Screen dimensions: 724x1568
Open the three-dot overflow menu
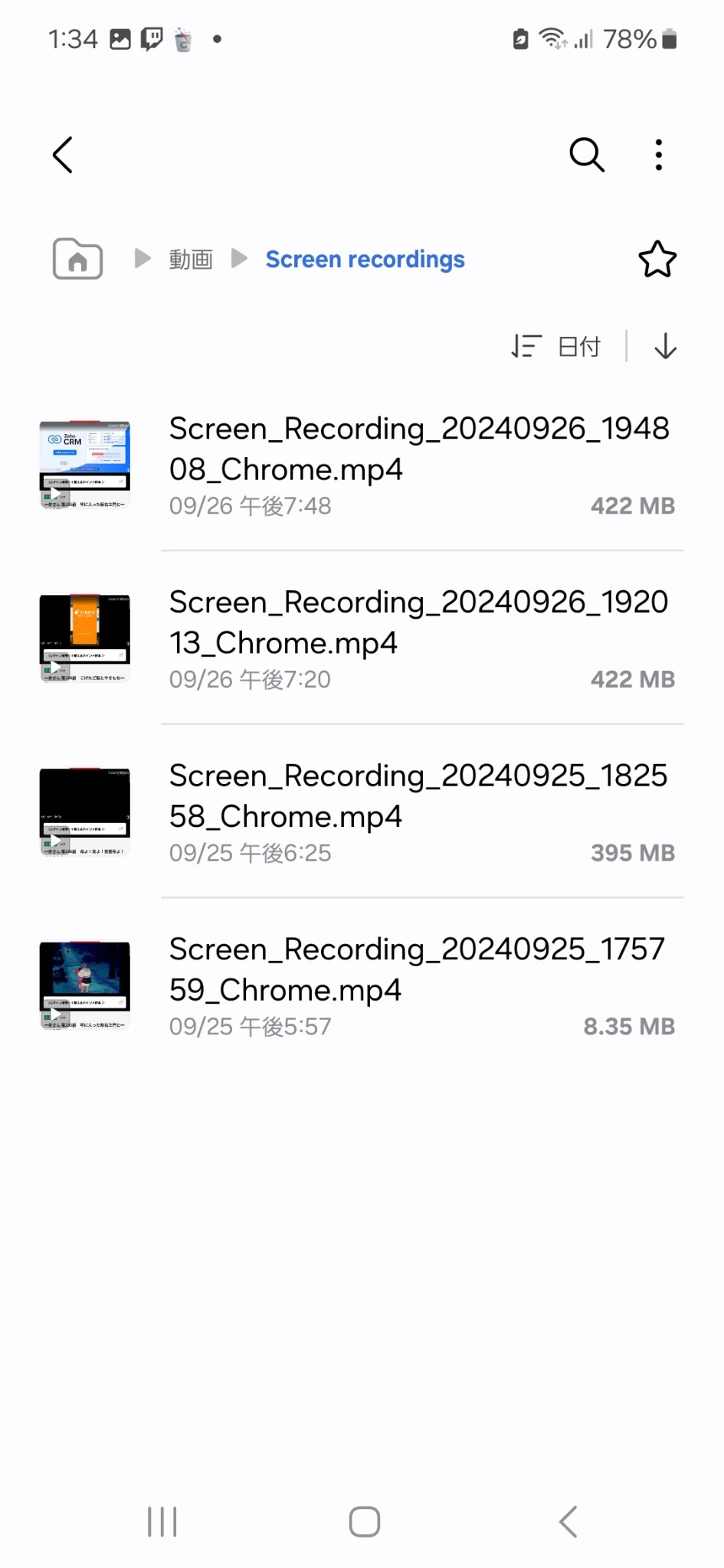pyautogui.click(x=659, y=155)
